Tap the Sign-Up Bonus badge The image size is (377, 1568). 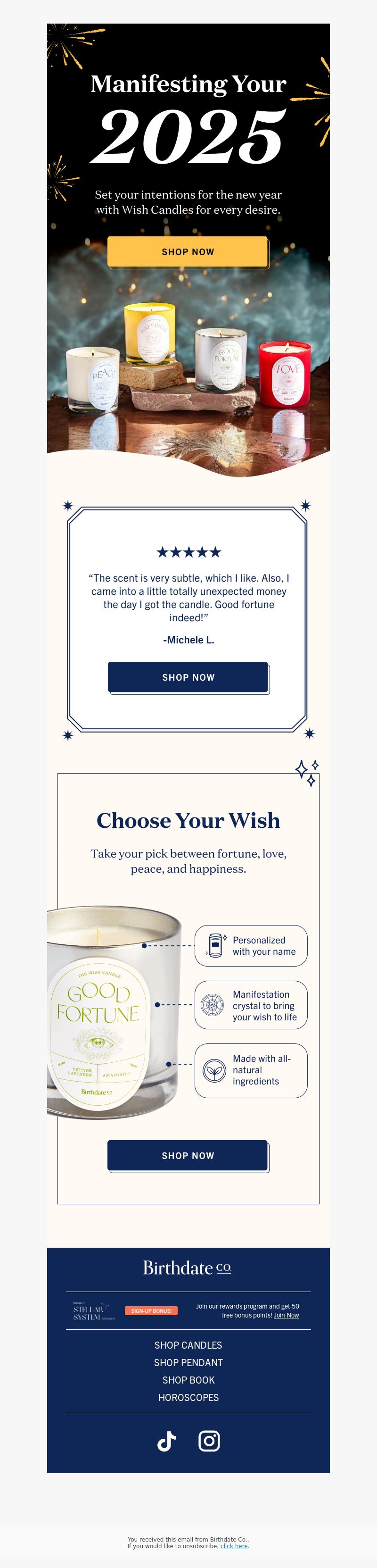coord(151,1310)
